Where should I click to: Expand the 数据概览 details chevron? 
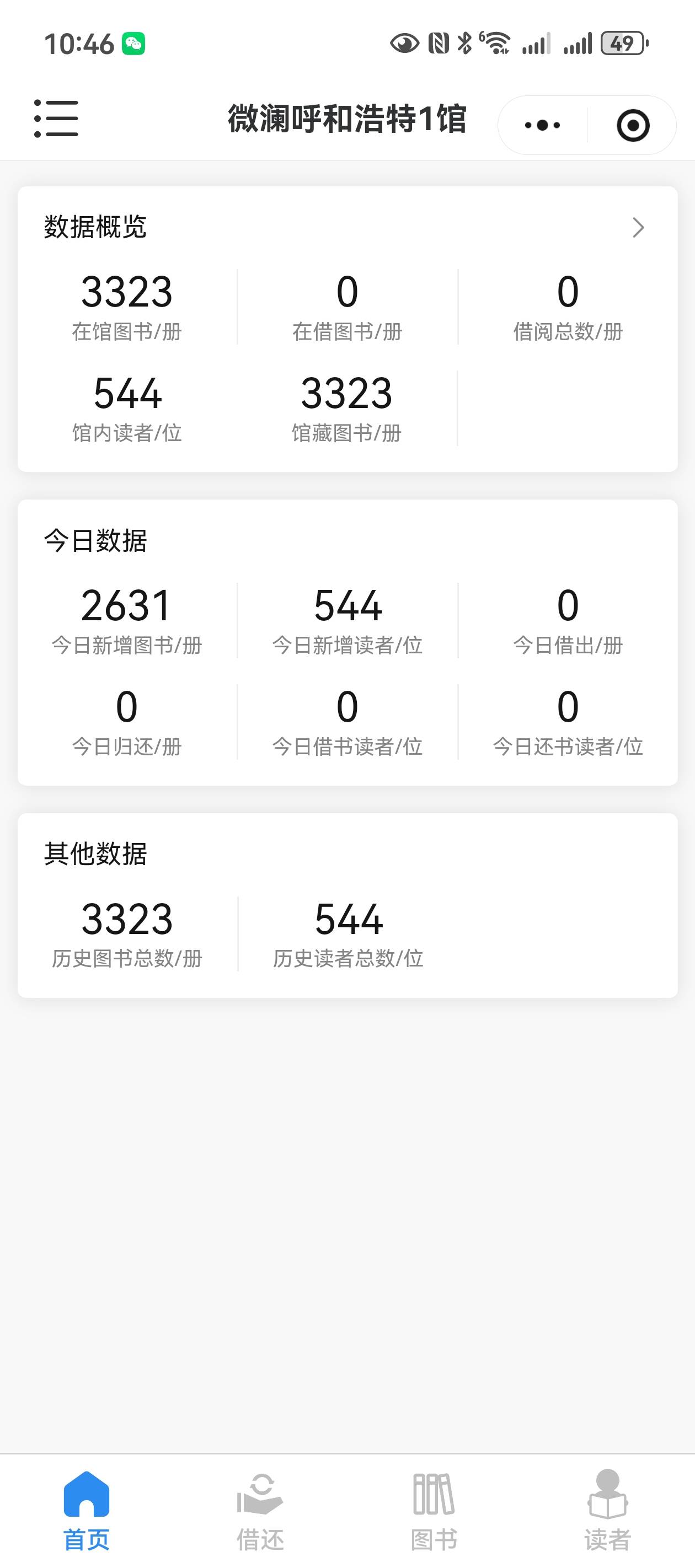point(638,228)
